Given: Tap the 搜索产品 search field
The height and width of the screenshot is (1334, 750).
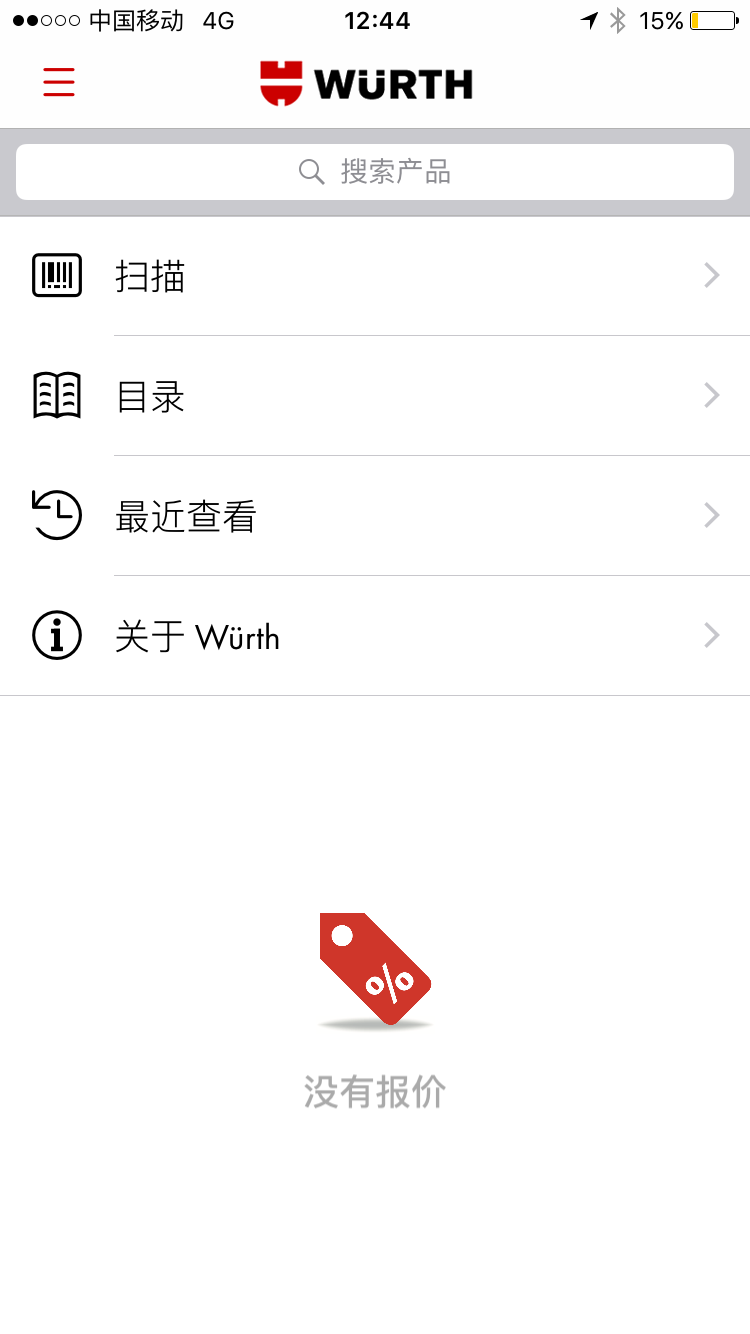Looking at the screenshot, I should click(375, 172).
